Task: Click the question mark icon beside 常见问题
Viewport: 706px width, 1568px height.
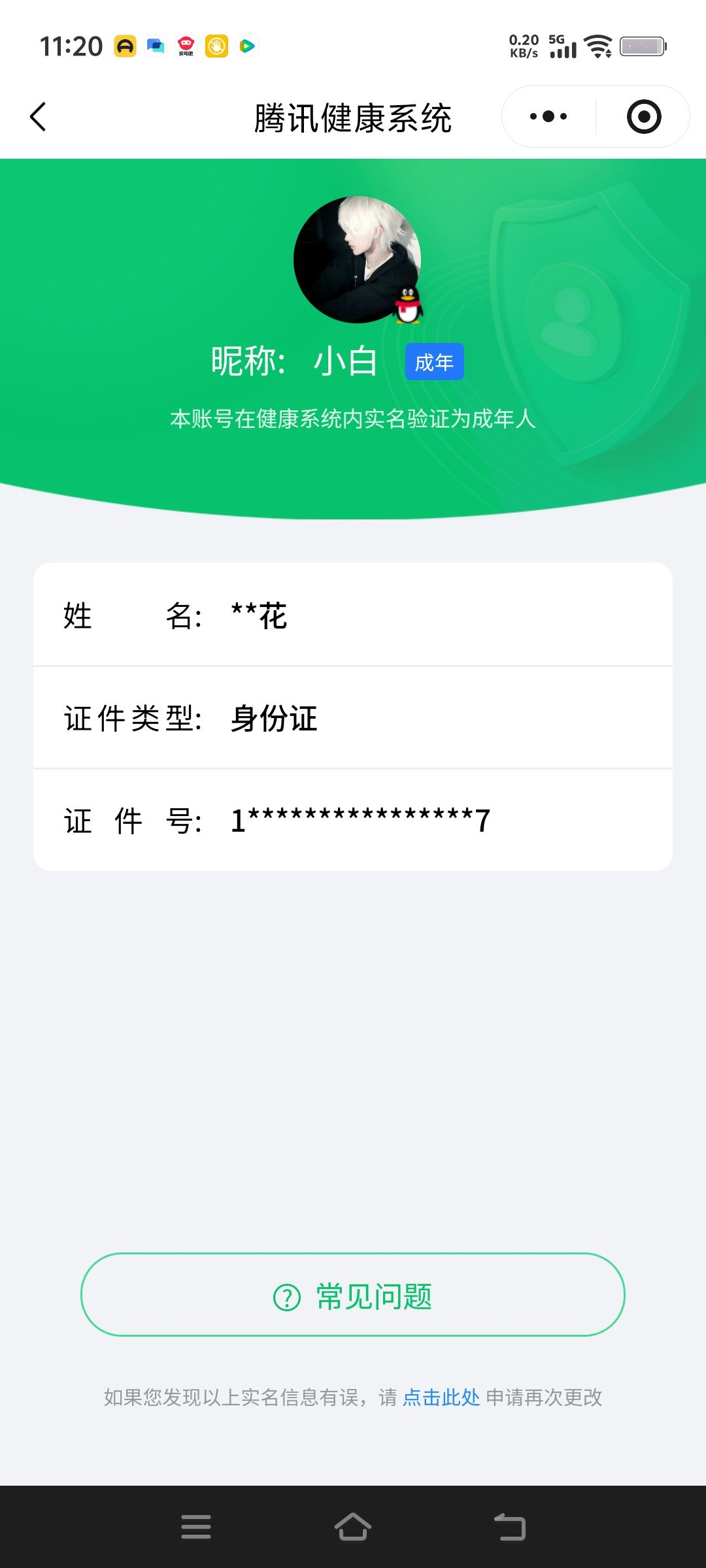Action: point(288,1296)
